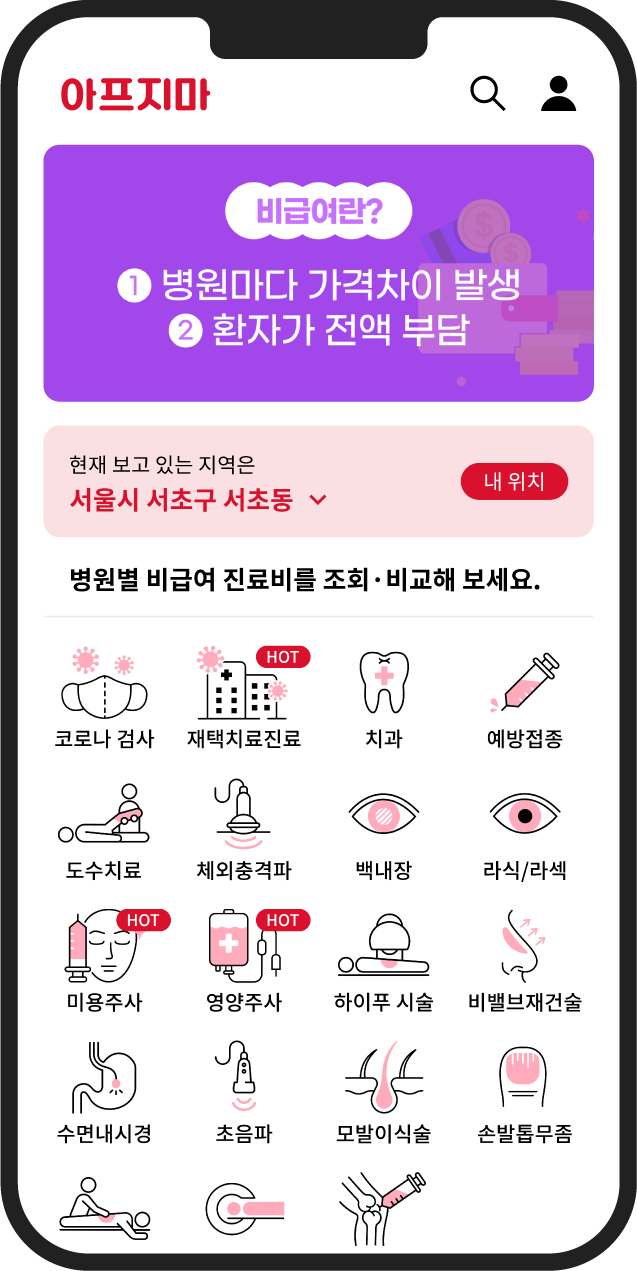Select the 코로나 검사 category
The image size is (637, 1271).
(104, 697)
